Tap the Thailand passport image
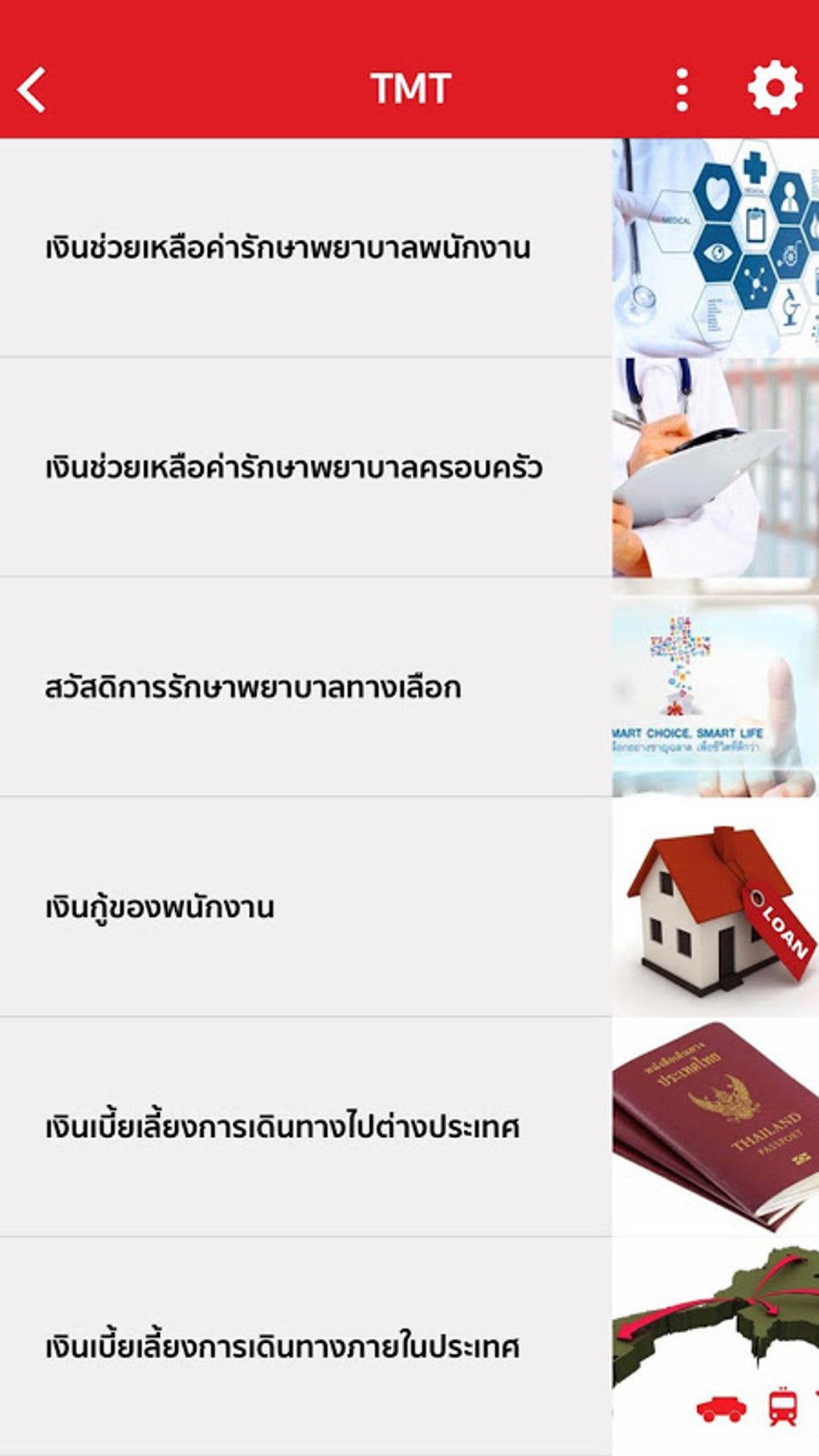Viewport: 819px width, 1456px height. click(715, 1124)
